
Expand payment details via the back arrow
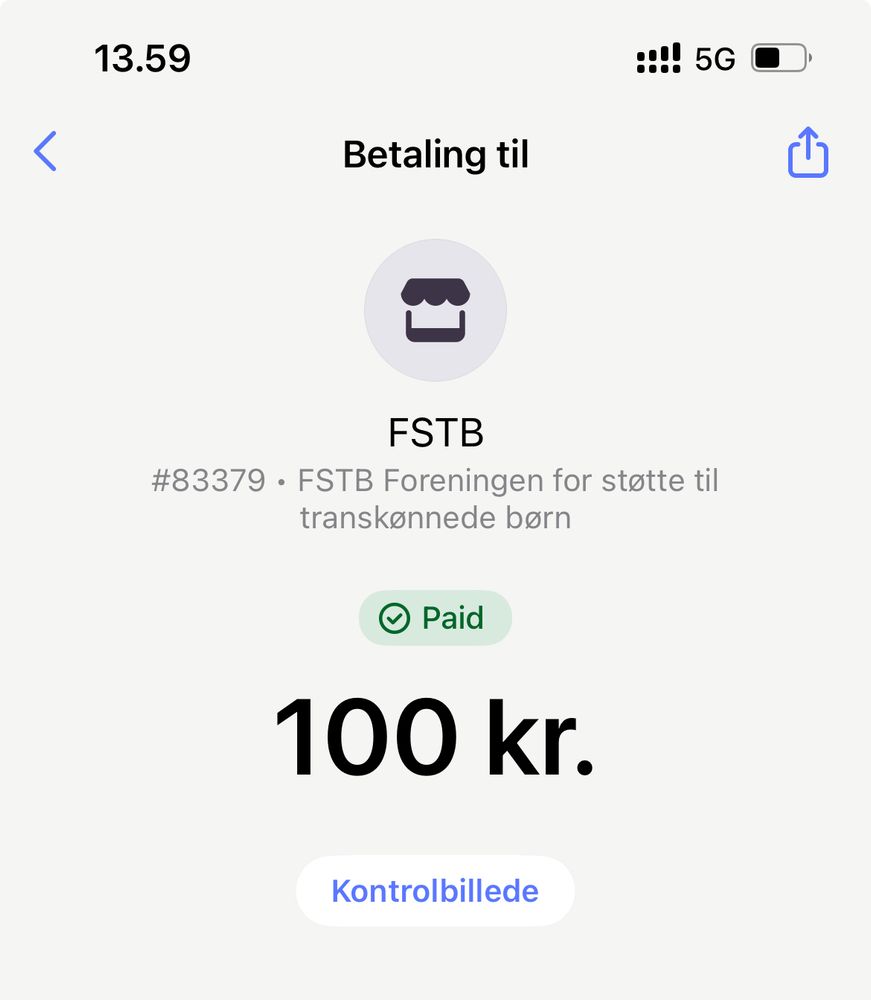44,151
